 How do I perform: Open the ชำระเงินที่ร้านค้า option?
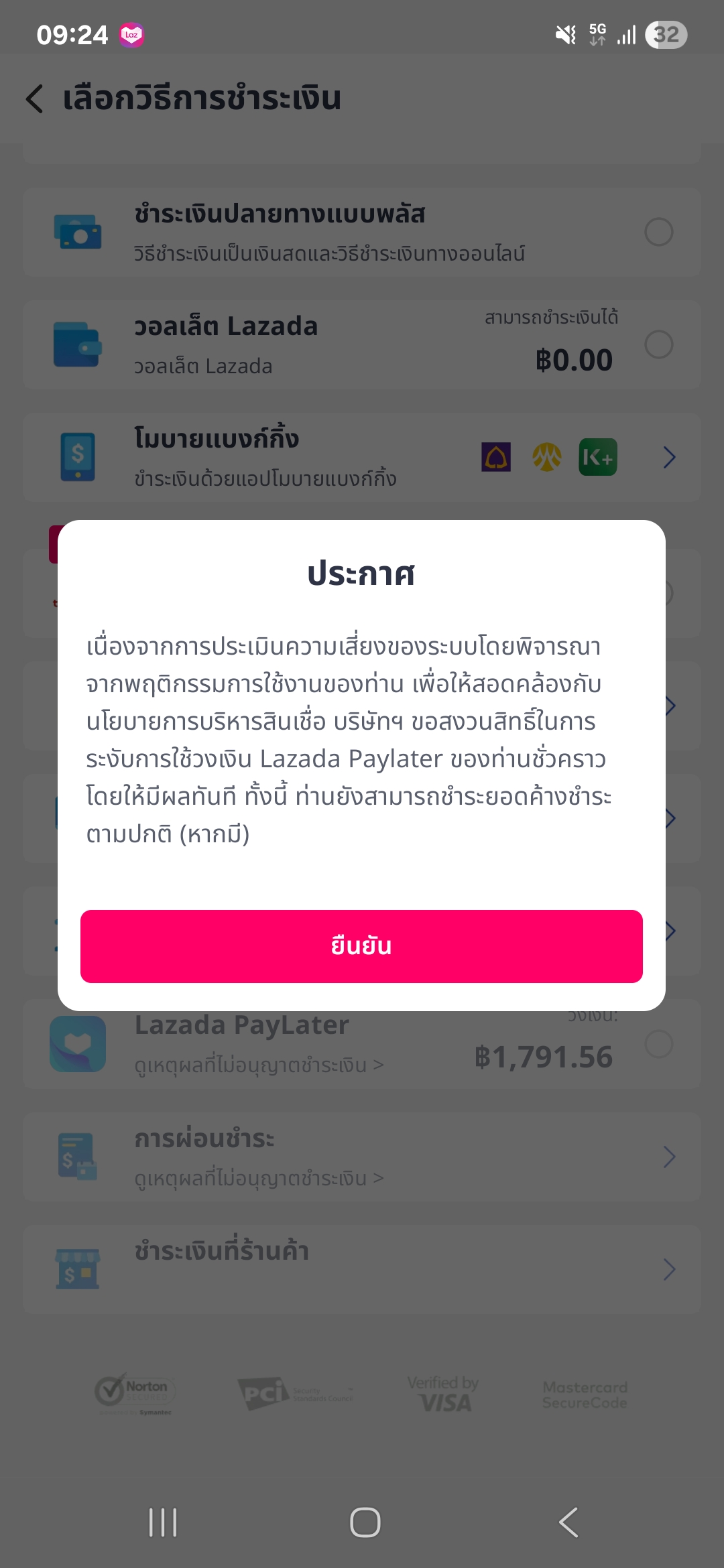362,1269
